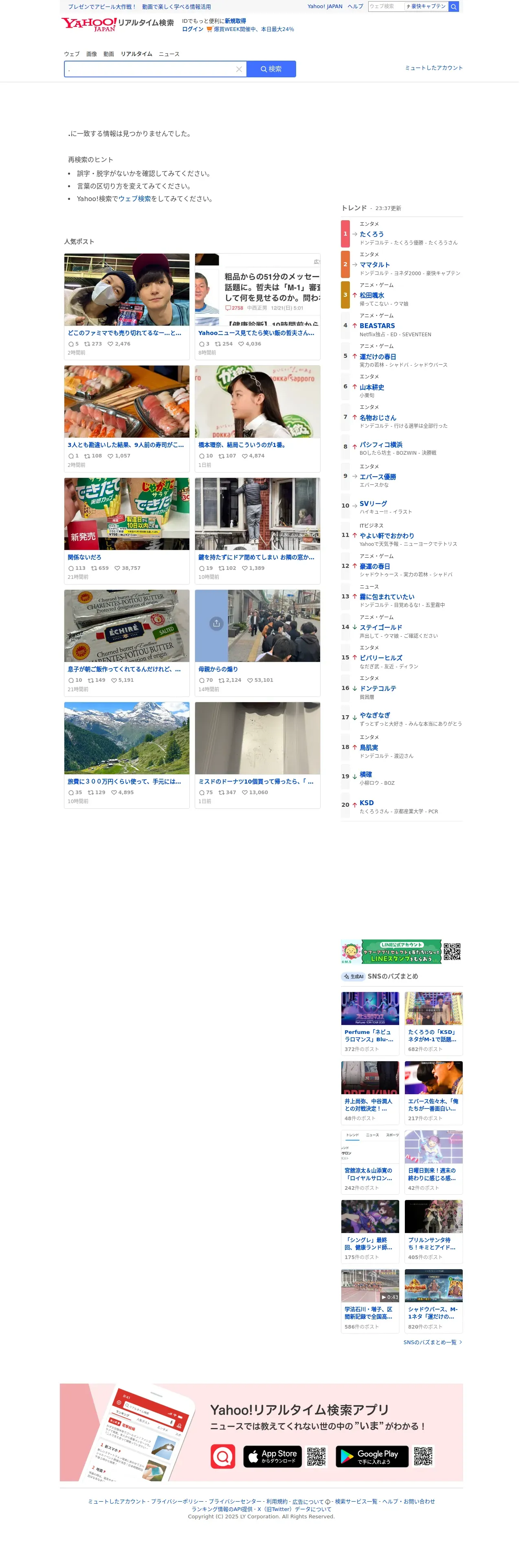The width and height of the screenshot is (523, 1568).
Task: Open trend number one たくろう
Action: pyautogui.click(x=371, y=234)
